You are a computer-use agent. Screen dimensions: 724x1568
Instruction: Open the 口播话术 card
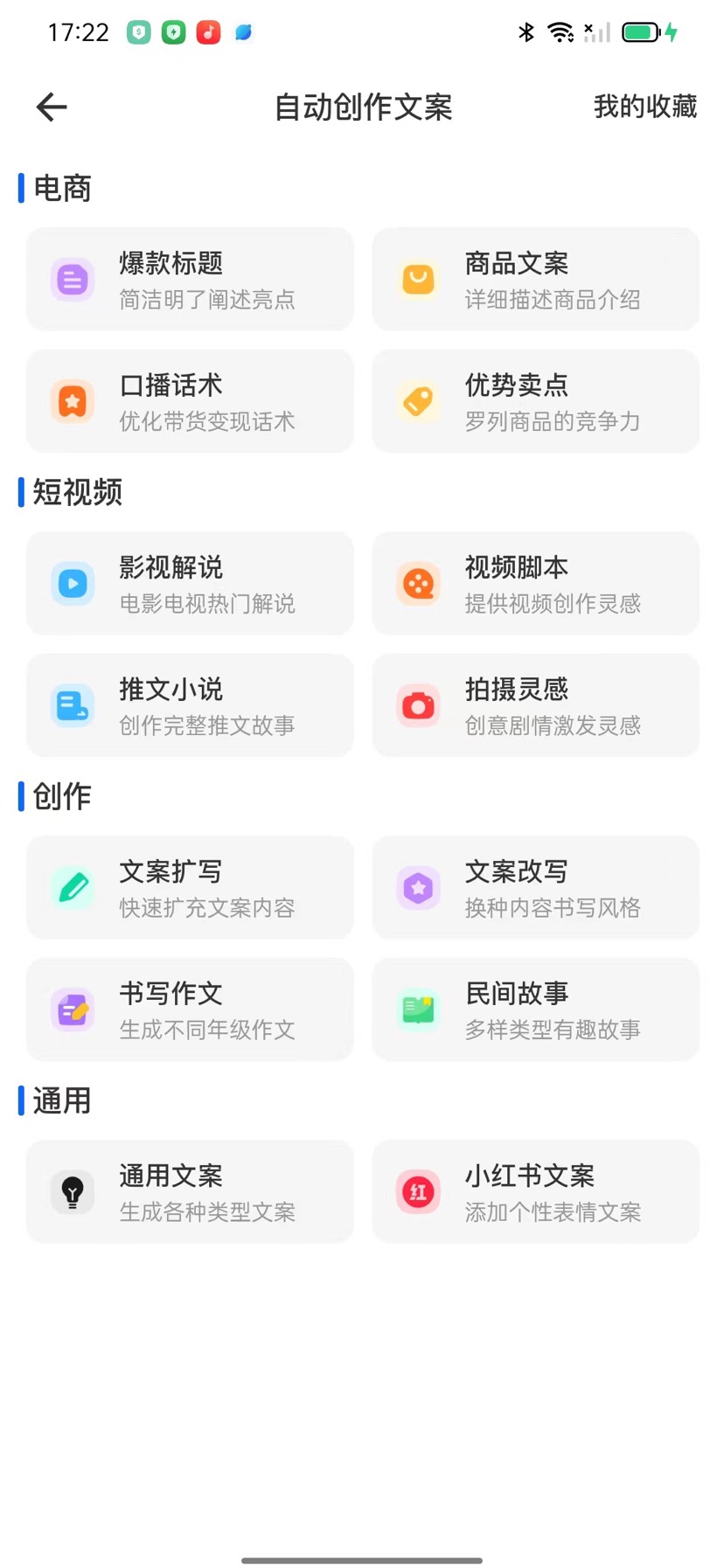(190, 401)
